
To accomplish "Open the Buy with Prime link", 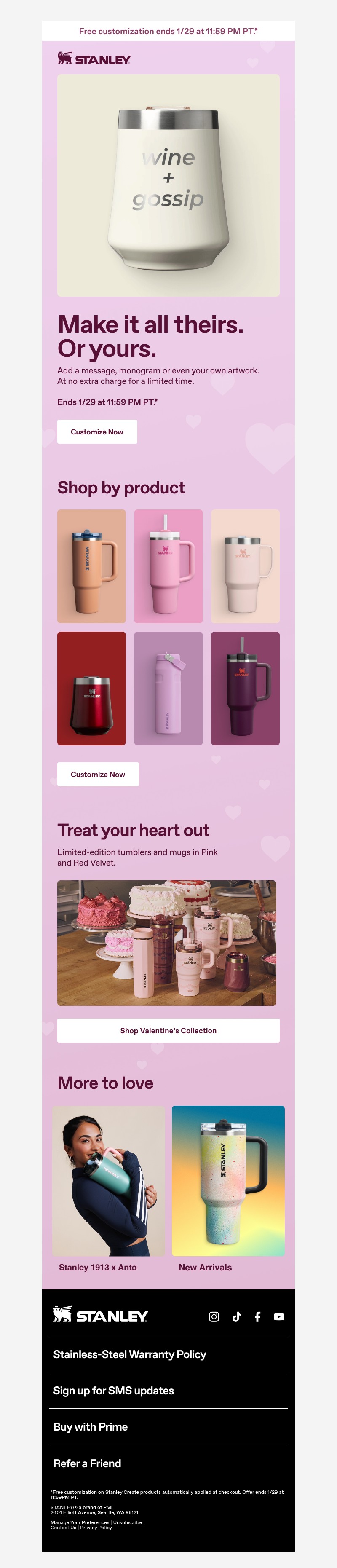I will pos(90,1426).
